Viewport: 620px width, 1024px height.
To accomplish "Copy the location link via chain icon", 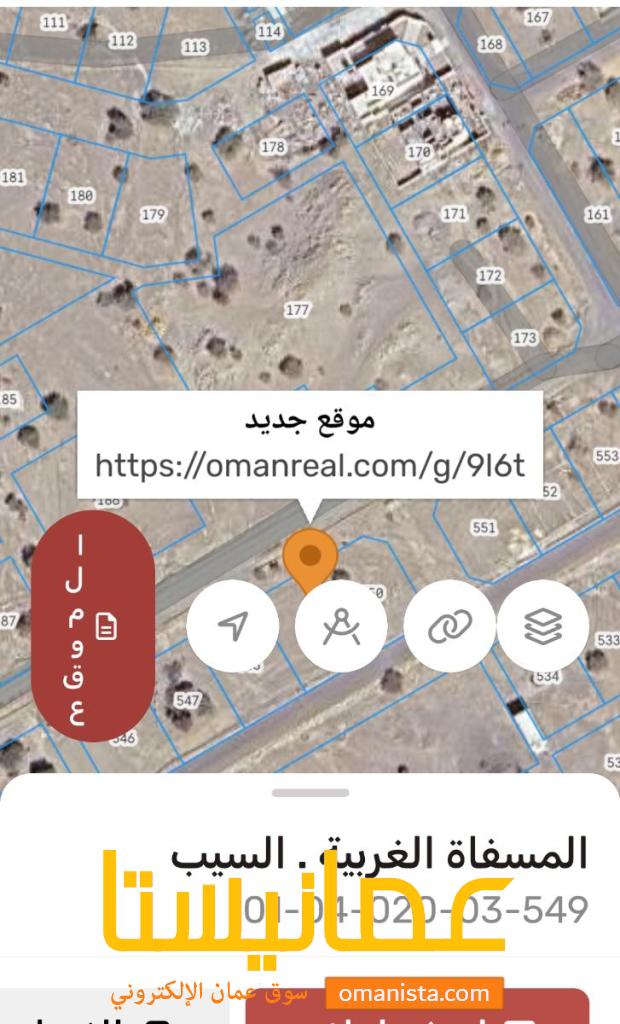I will [x=449, y=626].
